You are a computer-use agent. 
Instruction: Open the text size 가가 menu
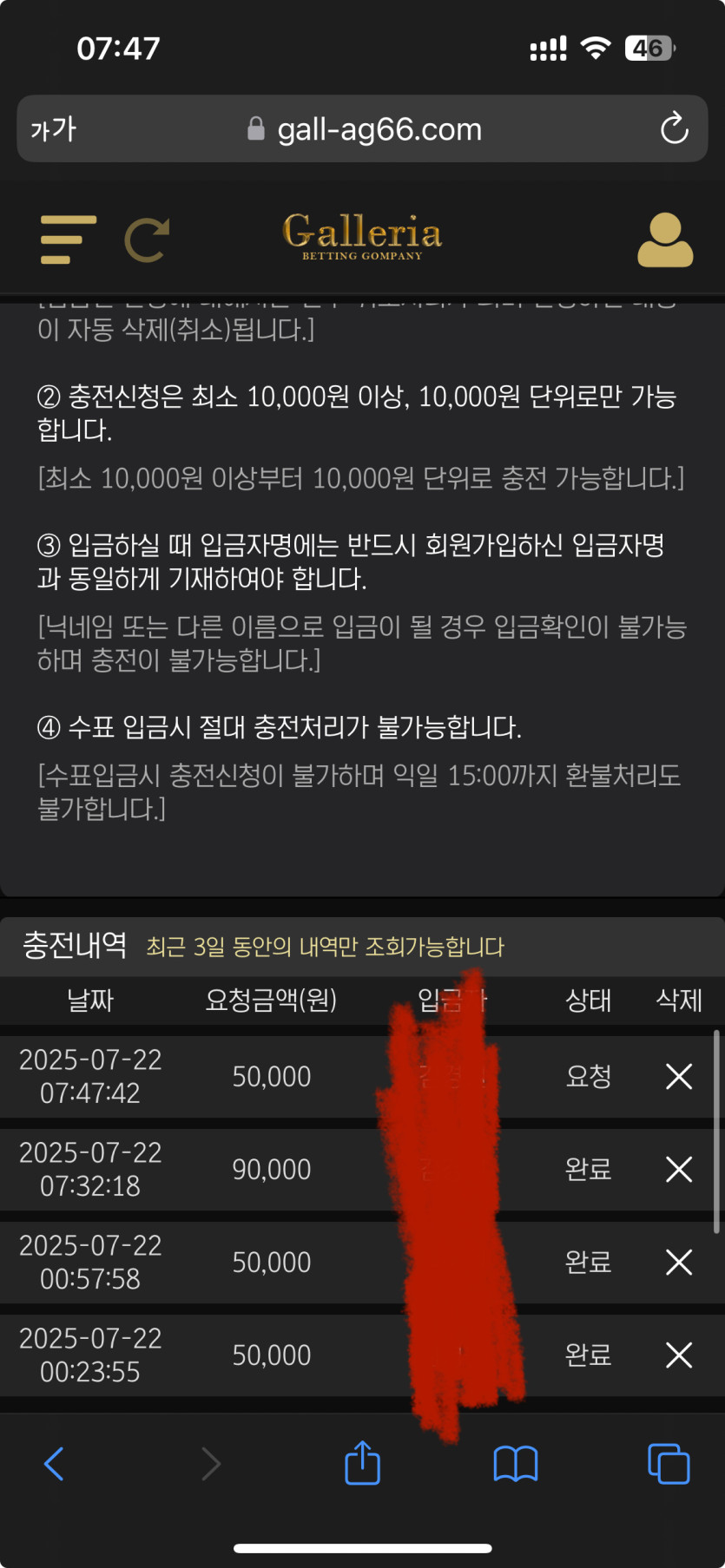54,129
